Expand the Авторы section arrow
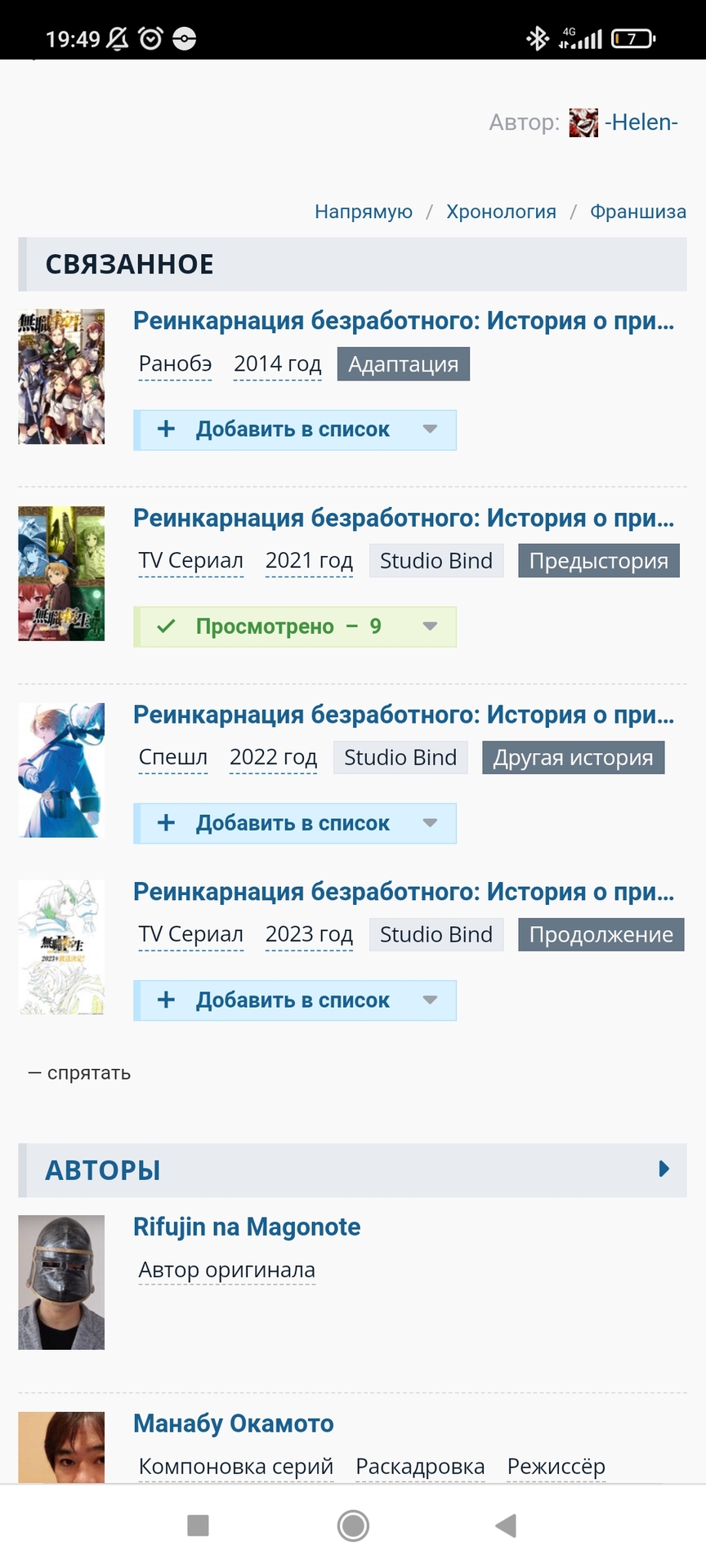 [x=664, y=1169]
